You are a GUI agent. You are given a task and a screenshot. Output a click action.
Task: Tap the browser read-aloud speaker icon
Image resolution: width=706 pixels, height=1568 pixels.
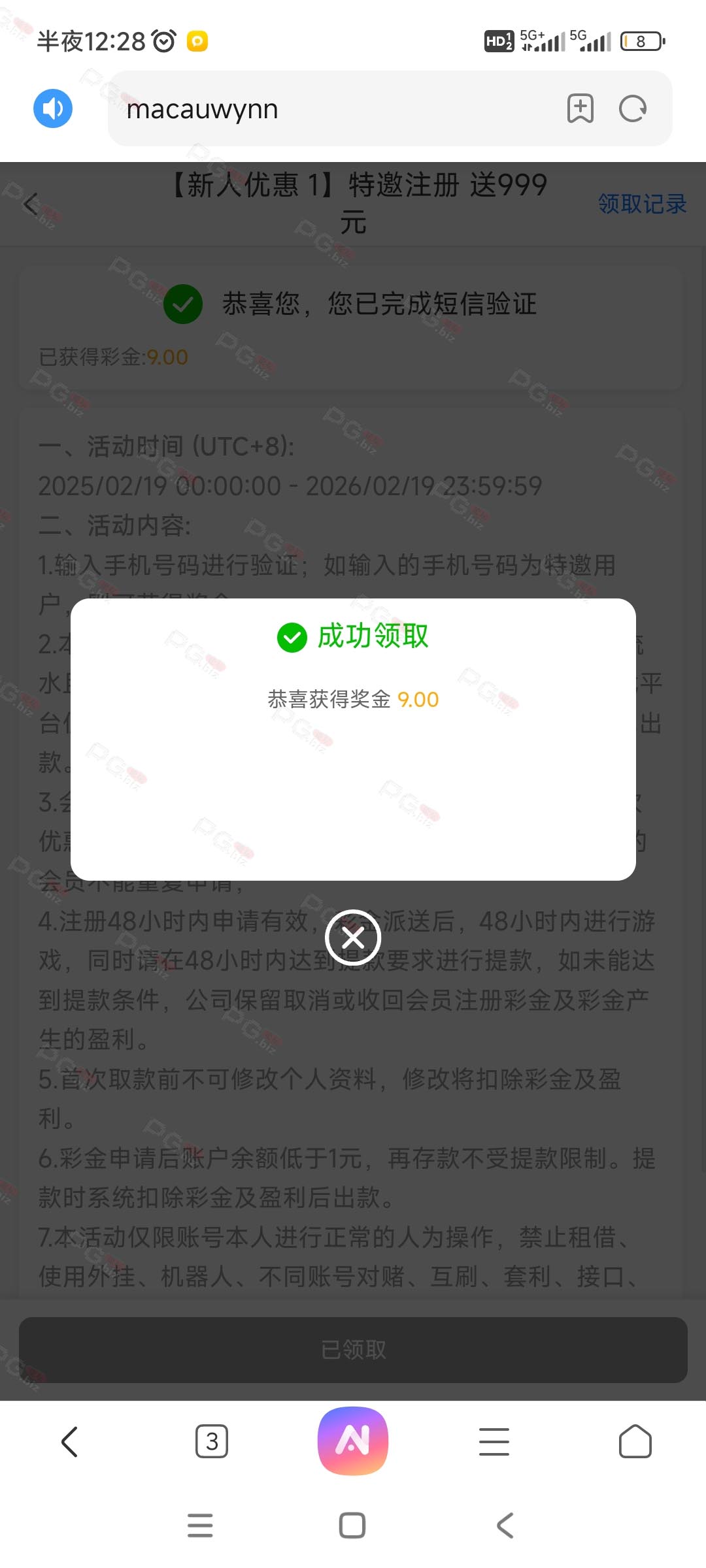click(x=53, y=108)
